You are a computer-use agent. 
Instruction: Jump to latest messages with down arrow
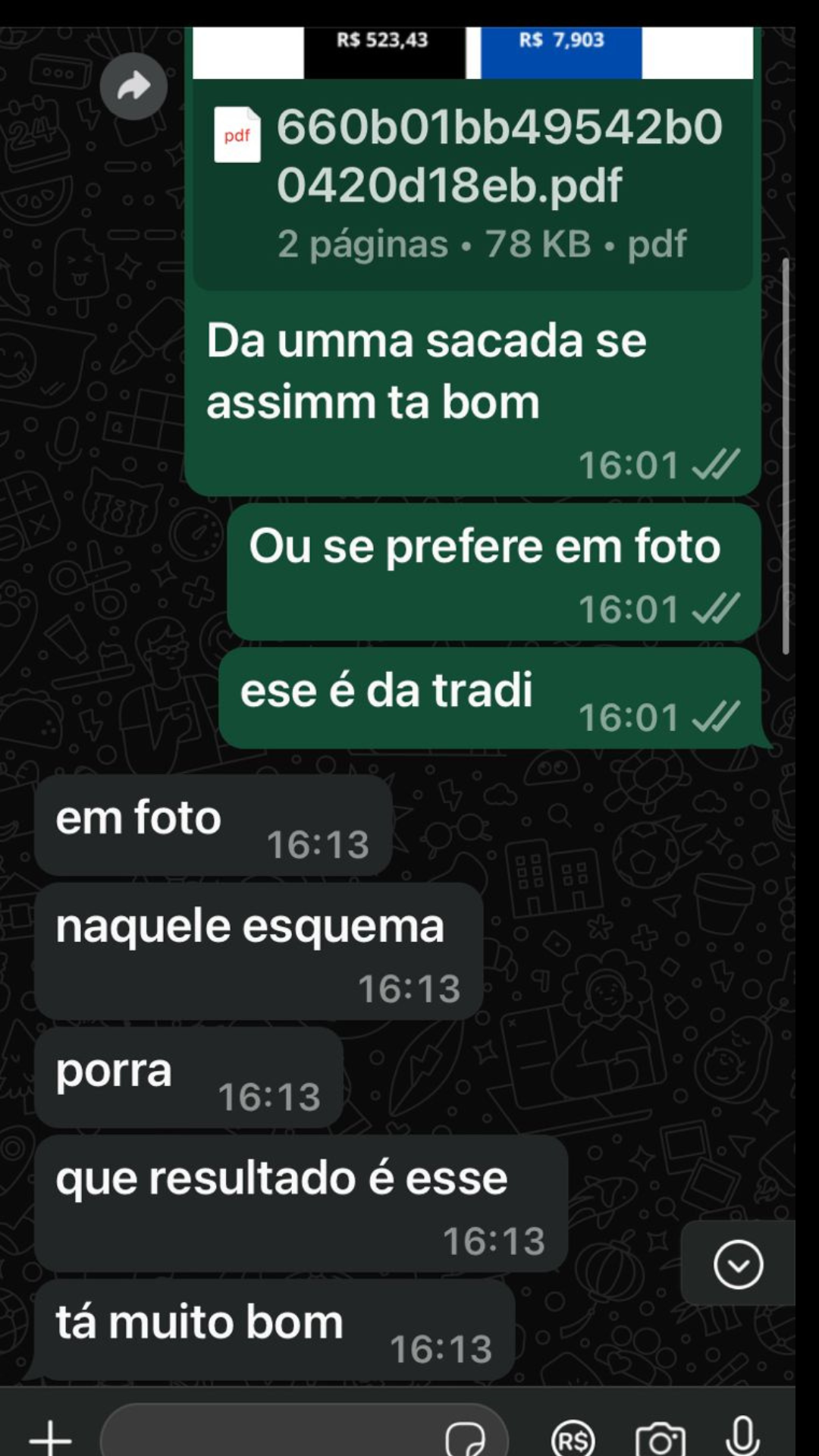click(738, 1264)
